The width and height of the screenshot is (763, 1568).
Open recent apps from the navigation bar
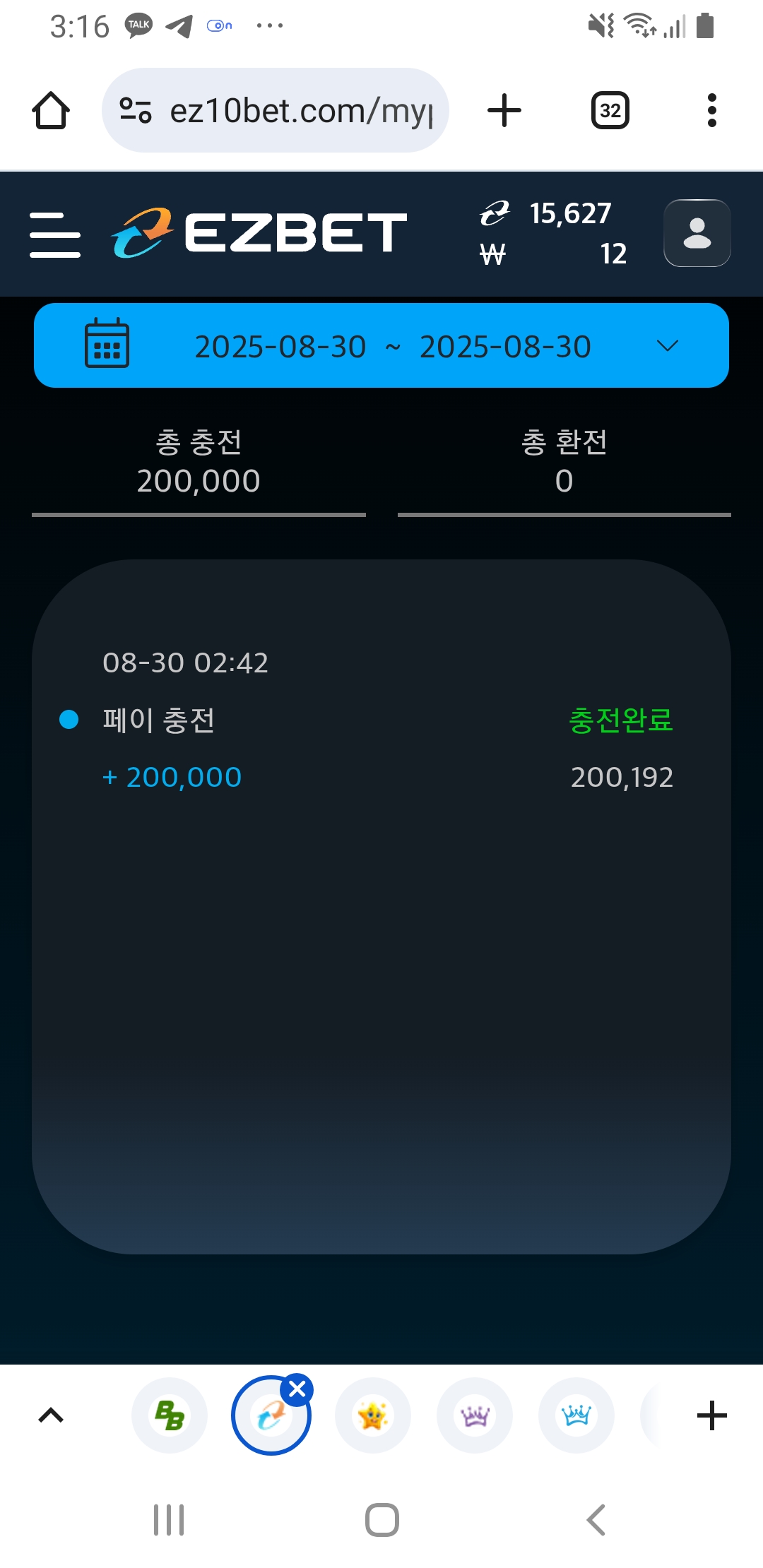[x=170, y=1520]
